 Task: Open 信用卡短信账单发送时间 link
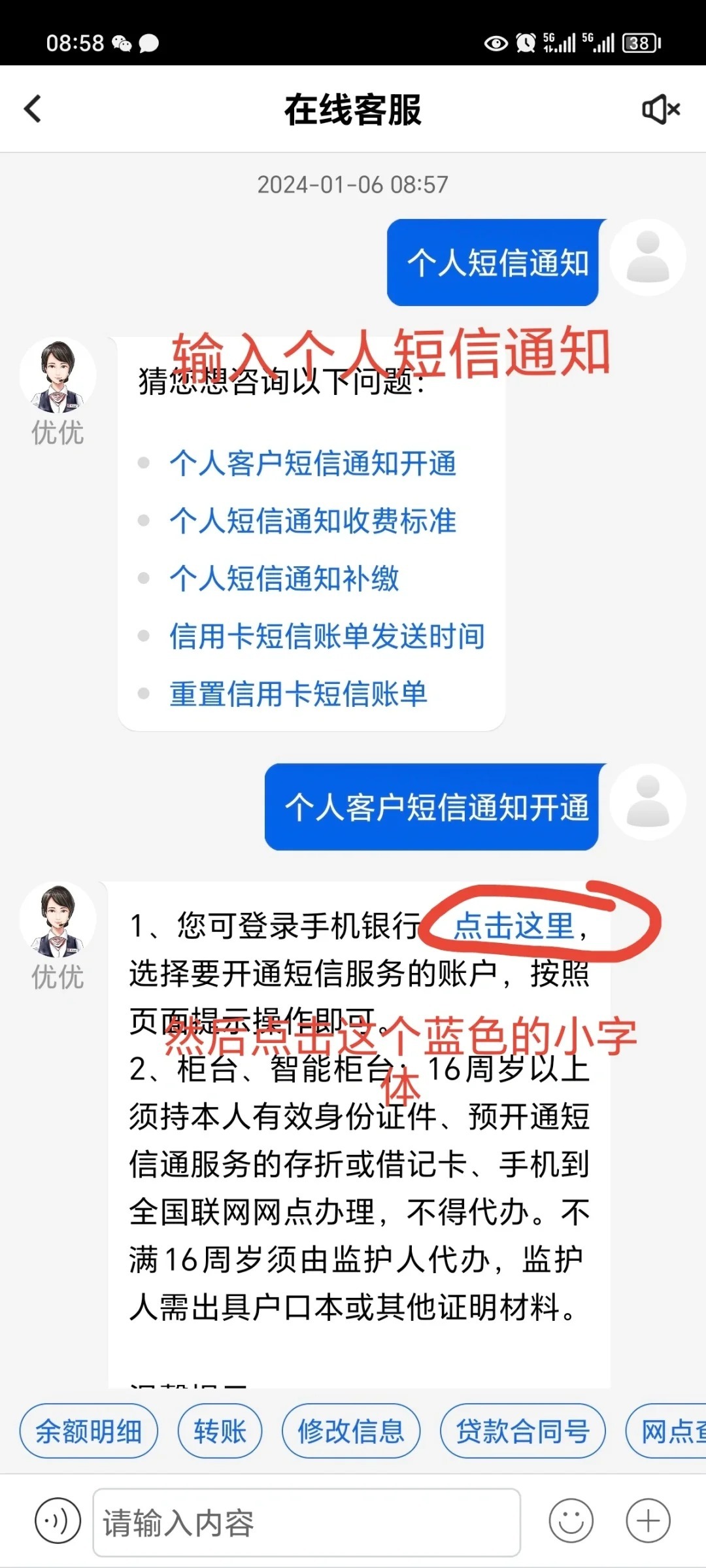(x=327, y=636)
